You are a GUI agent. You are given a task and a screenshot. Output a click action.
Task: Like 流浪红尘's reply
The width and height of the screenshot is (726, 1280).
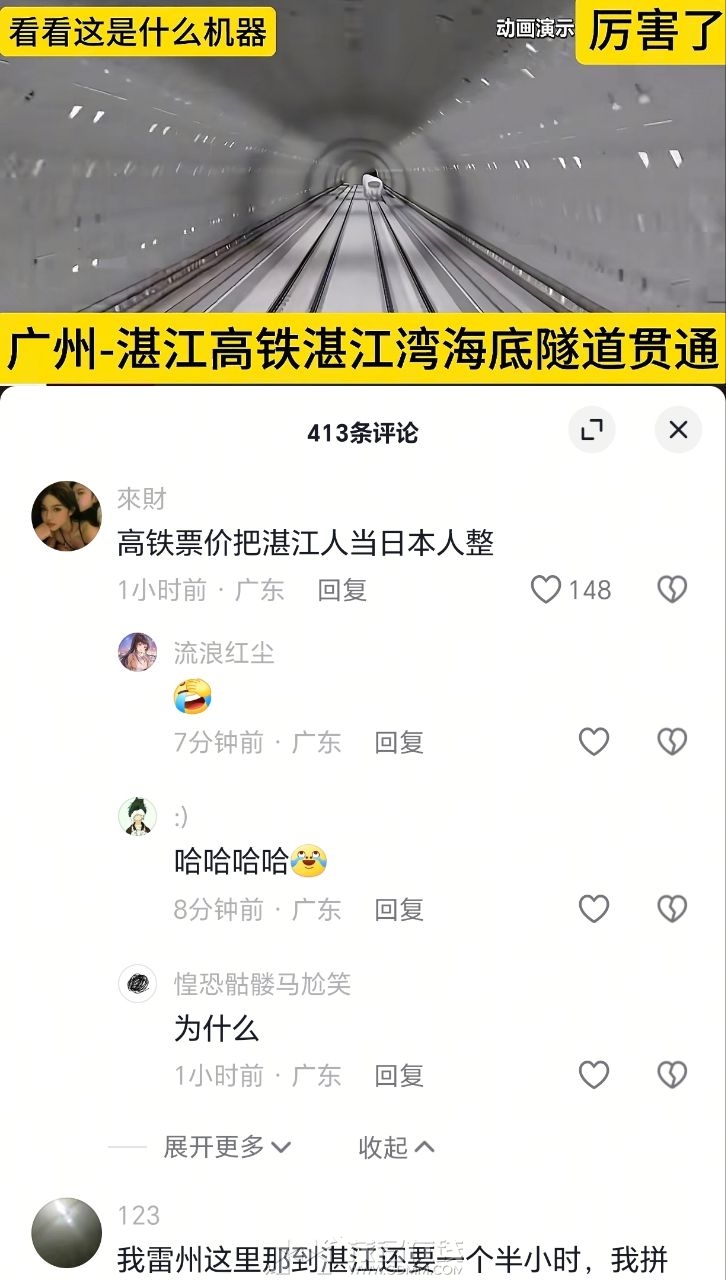point(594,742)
